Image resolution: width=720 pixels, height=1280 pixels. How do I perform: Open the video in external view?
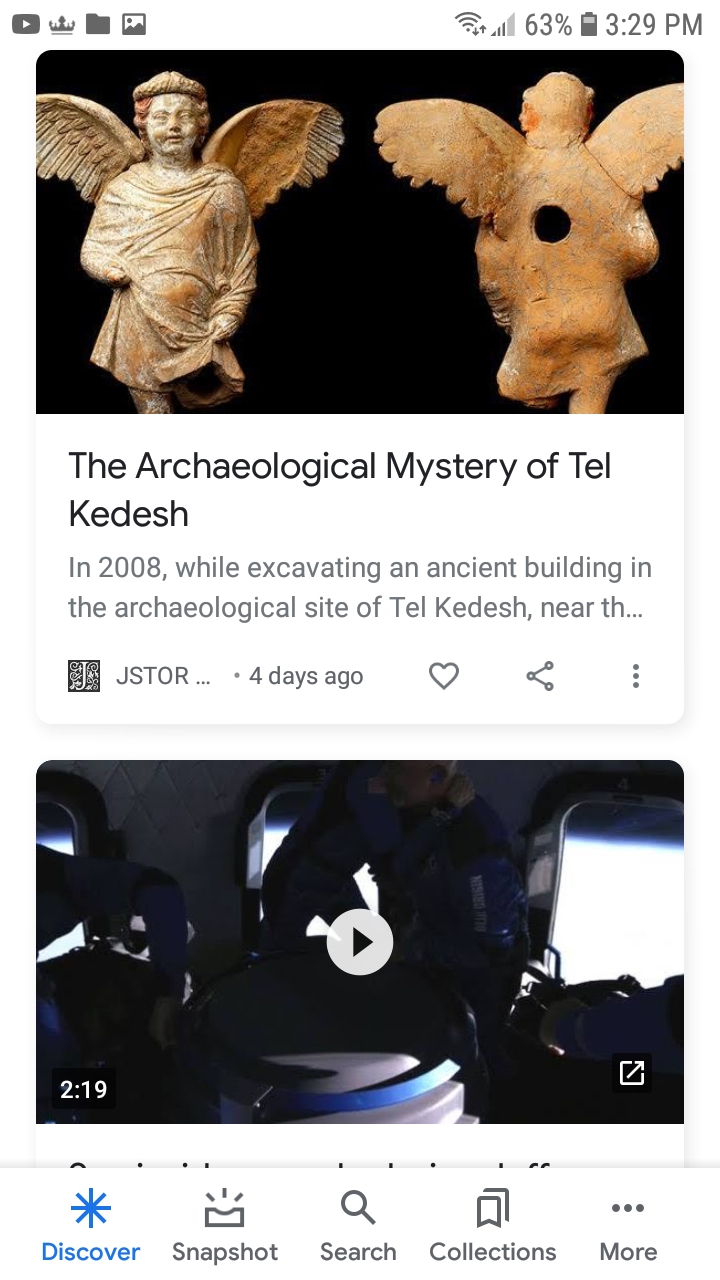click(632, 1073)
